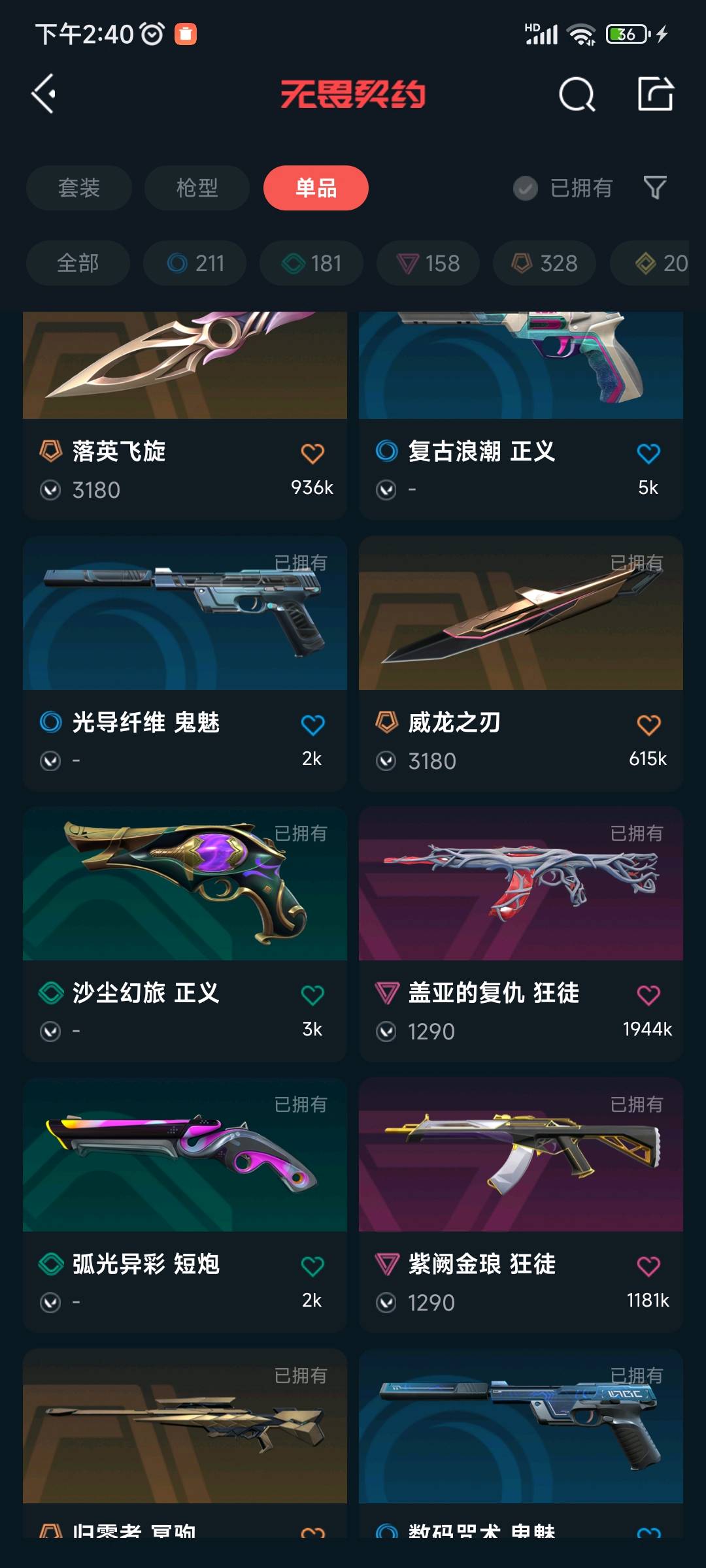
Task: Filter by the 181 rarity chip
Action: click(x=311, y=263)
